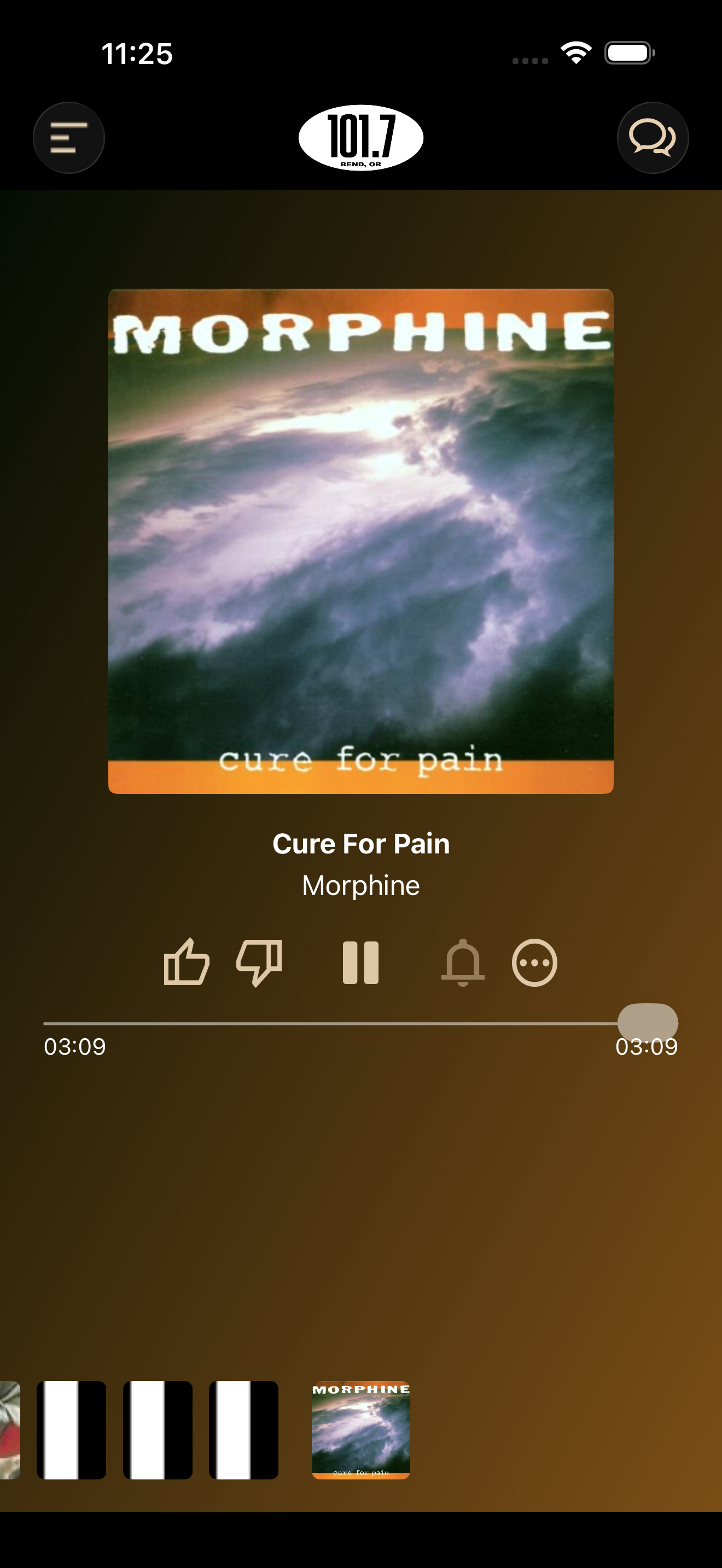Open the chat bubbles icon
Image resolution: width=722 pixels, height=1568 pixels.
(x=653, y=138)
